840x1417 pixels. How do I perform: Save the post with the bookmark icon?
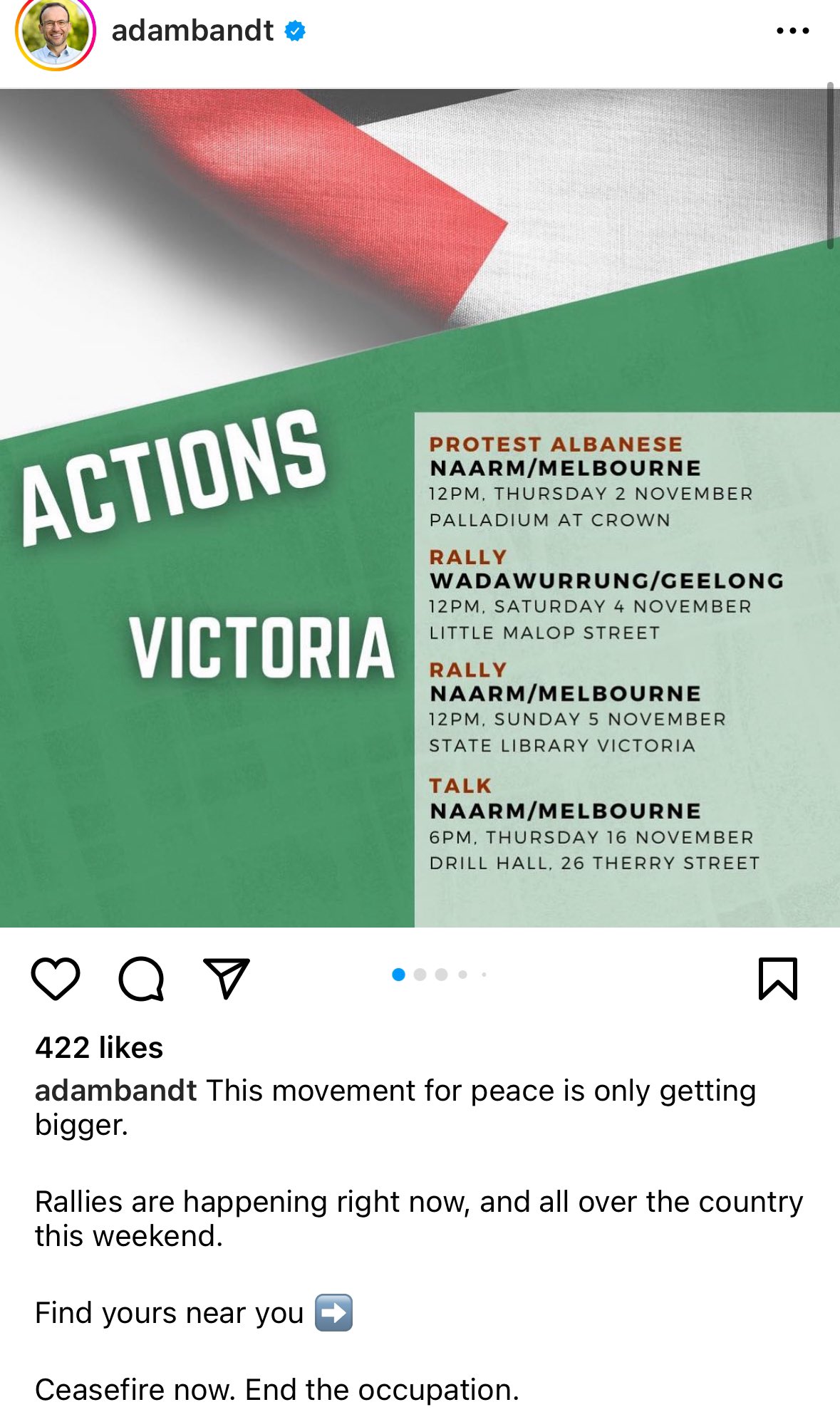point(778,978)
